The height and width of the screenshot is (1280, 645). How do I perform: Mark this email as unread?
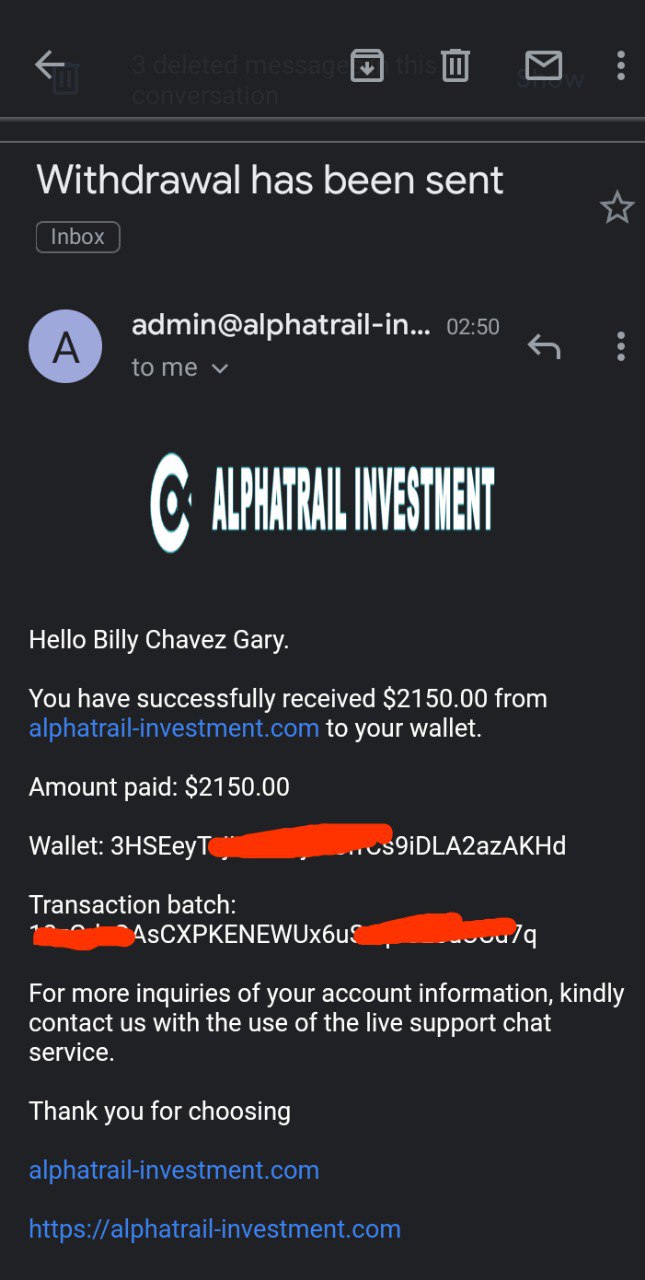[x=543, y=66]
